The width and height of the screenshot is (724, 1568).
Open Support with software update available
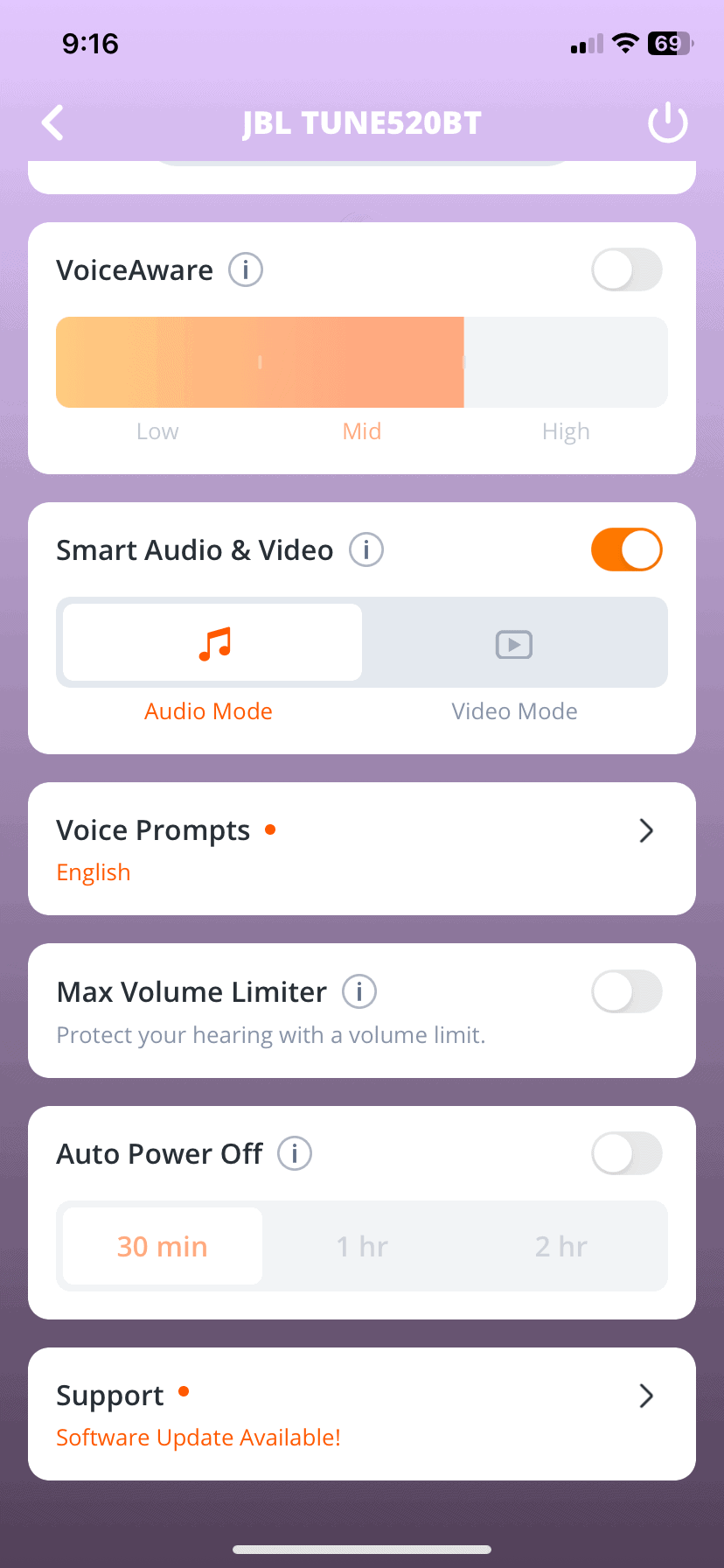click(362, 1414)
